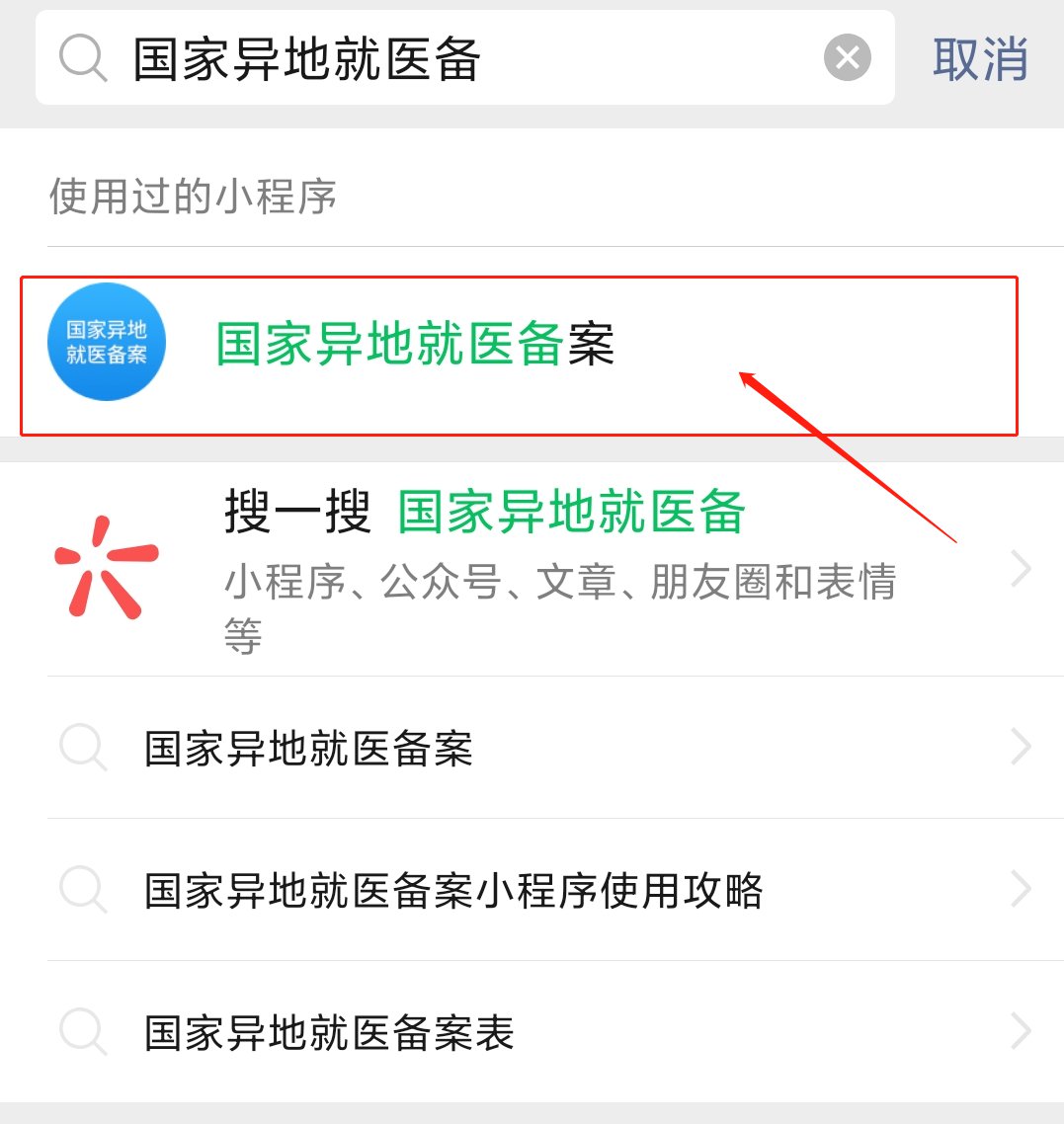Select suggestion 国家异地就医备案
1064x1124 pixels.
(x=533, y=748)
